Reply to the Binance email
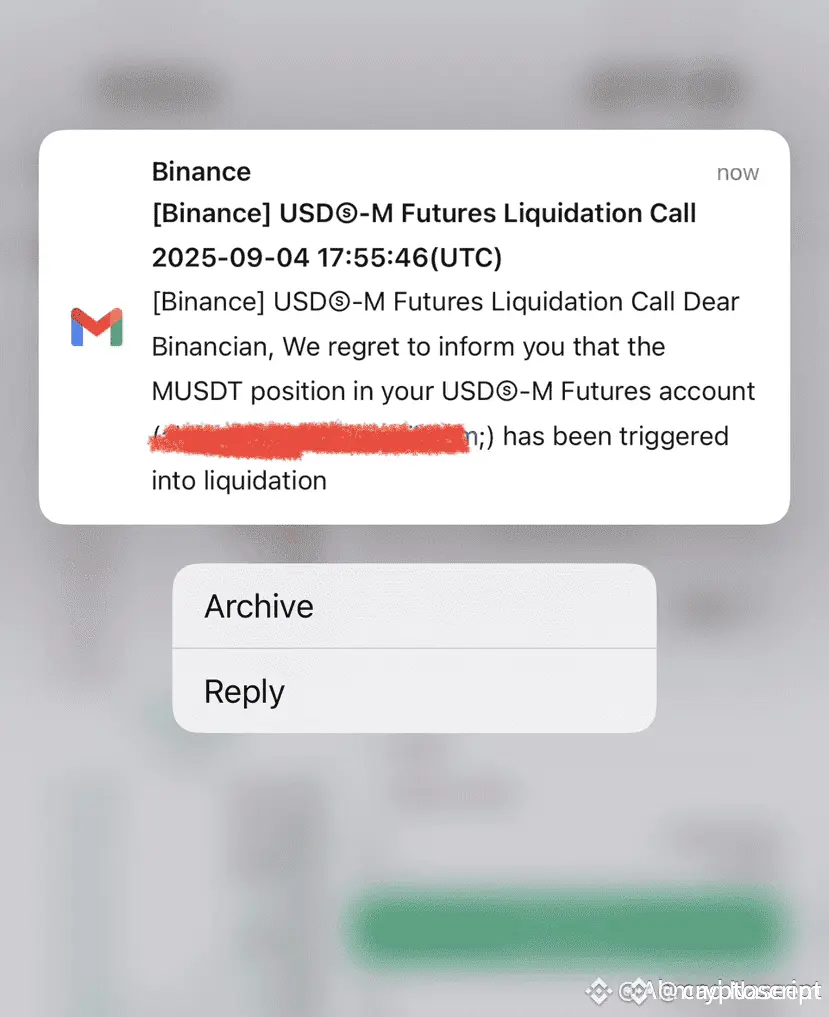The image size is (829, 1017). [413, 691]
